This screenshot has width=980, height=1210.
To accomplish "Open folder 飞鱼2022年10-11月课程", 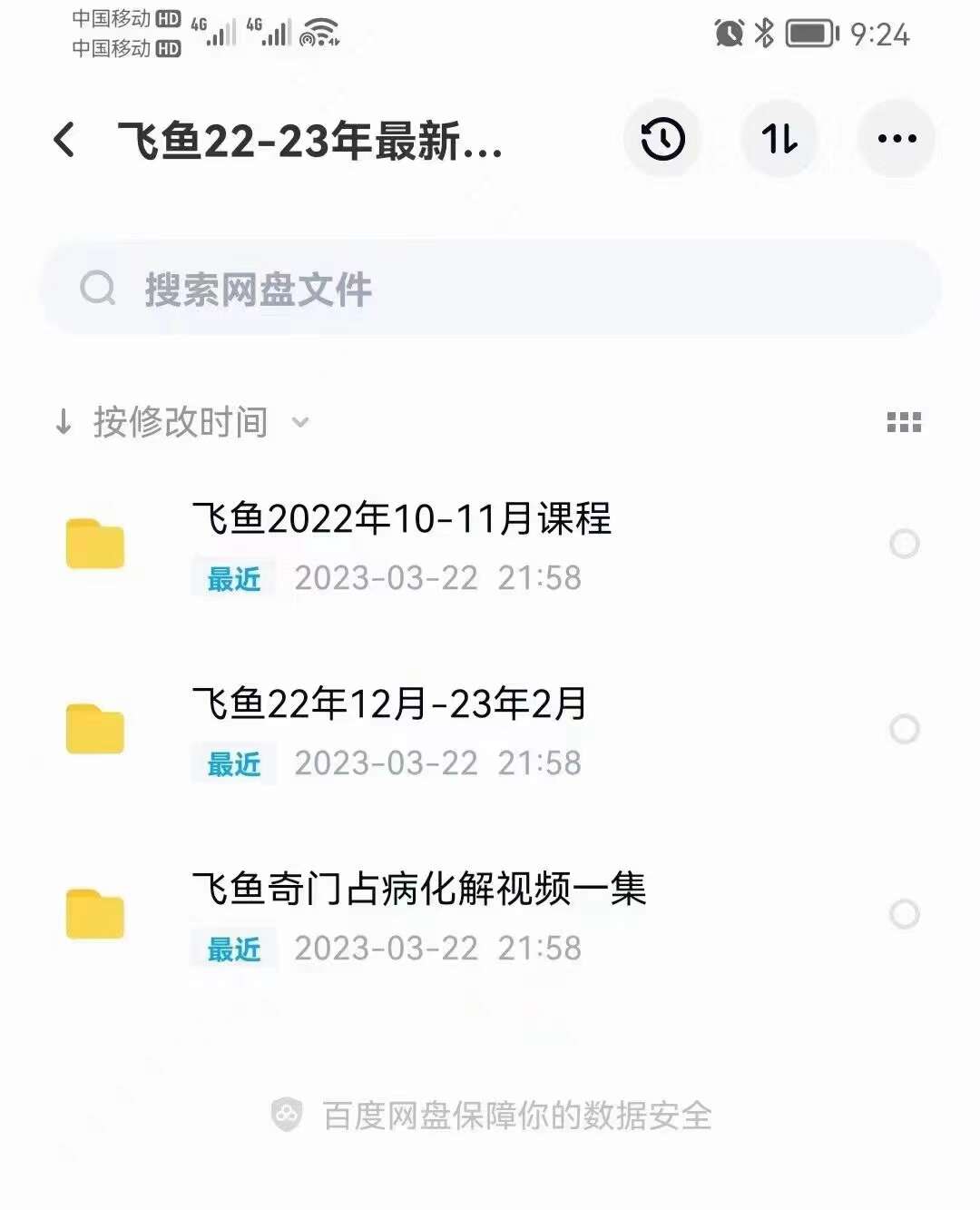I will coord(401,520).
